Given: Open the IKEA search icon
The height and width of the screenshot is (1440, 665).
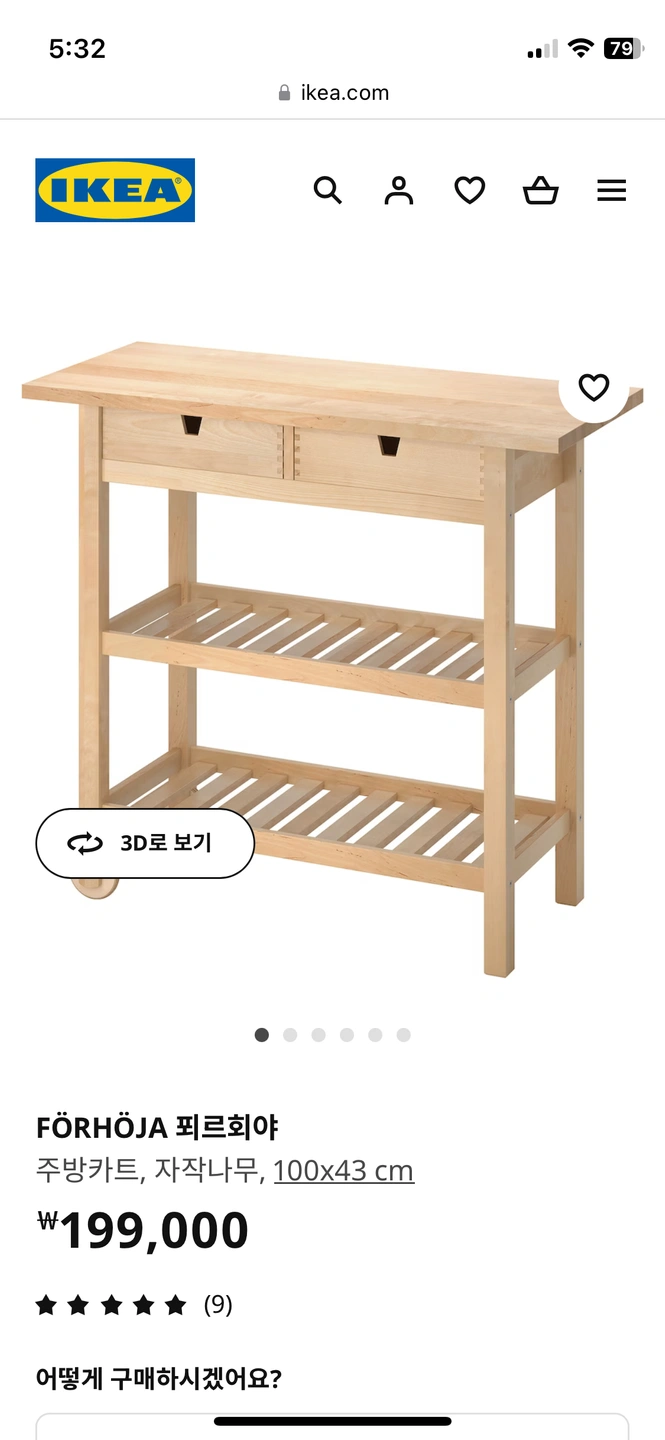Looking at the screenshot, I should click(x=327, y=190).
